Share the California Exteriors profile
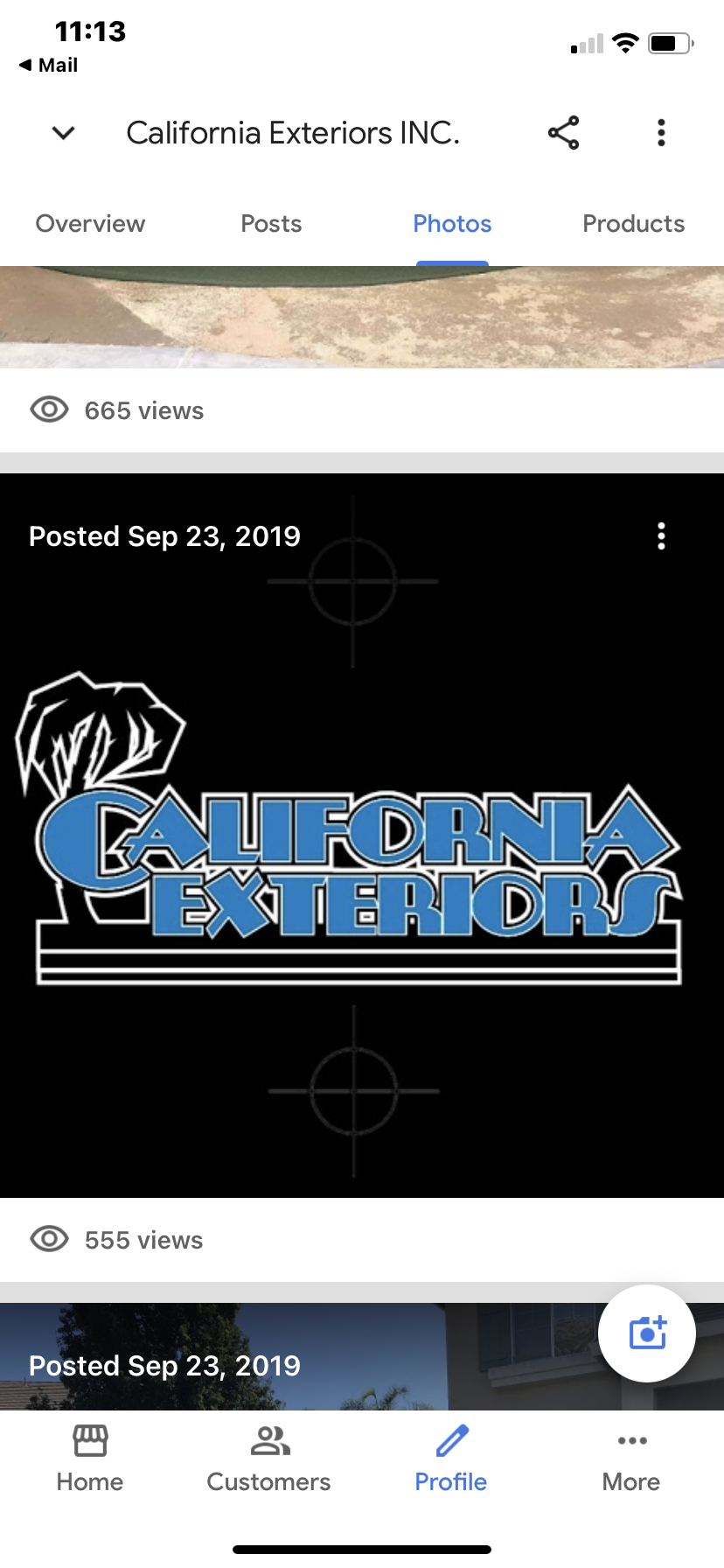Image resolution: width=724 pixels, height=1568 pixels. [564, 133]
